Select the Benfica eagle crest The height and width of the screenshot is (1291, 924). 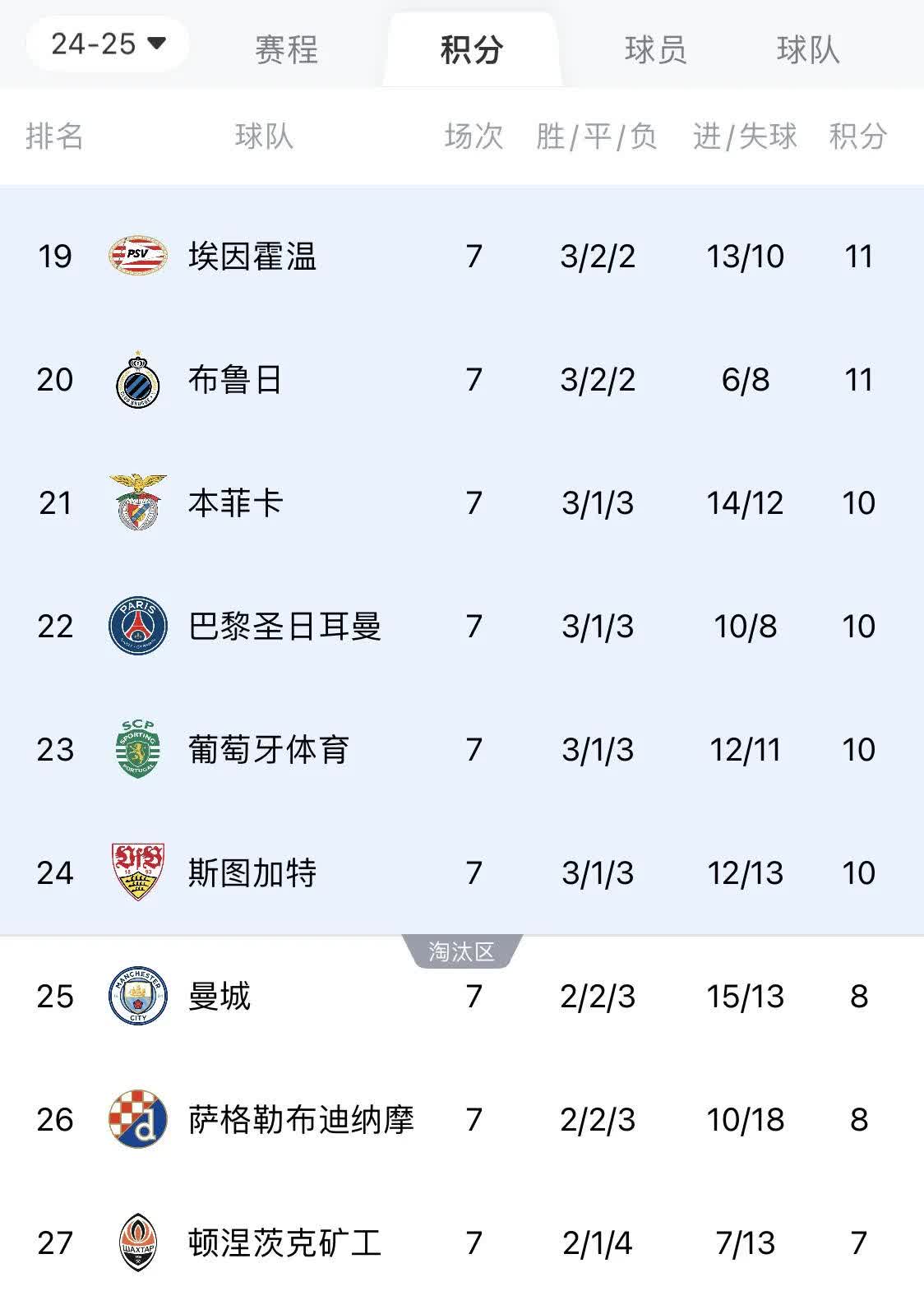pyautogui.click(x=138, y=503)
